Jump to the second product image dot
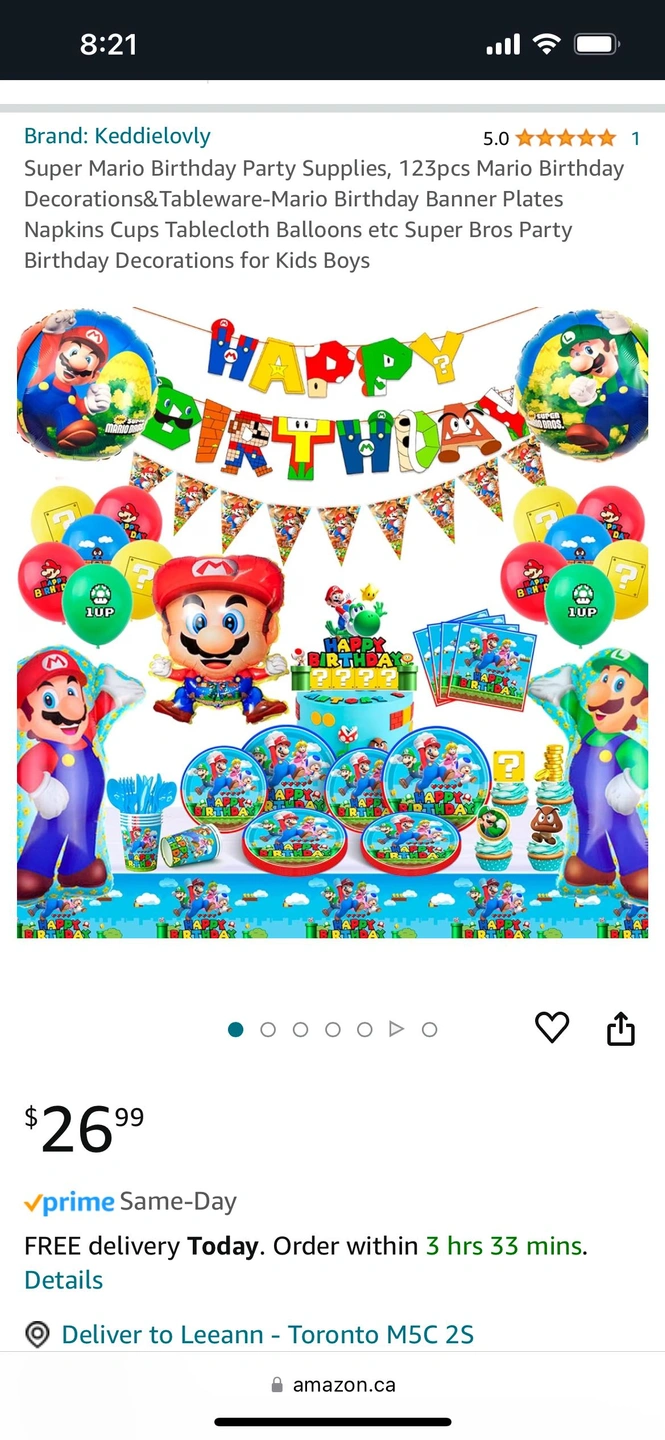Image resolution: width=665 pixels, height=1440 pixels. click(268, 1029)
